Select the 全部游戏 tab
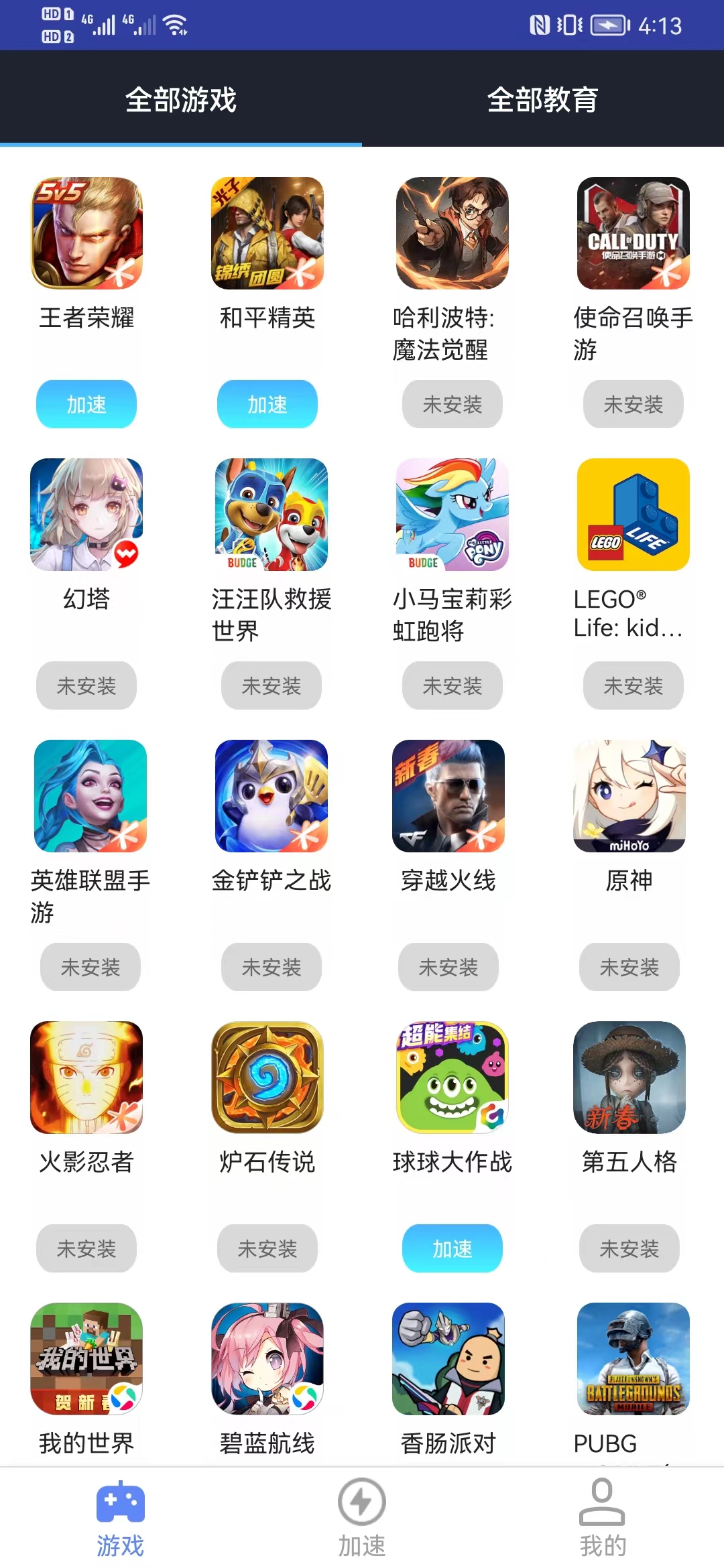This screenshot has width=724, height=1568. coord(181,100)
